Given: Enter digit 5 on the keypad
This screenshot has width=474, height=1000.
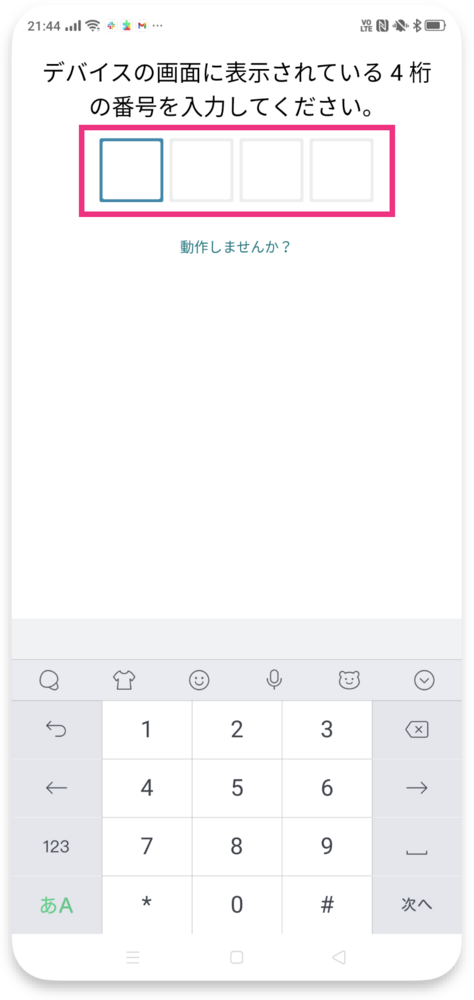Looking at the screenshot, I should [x=237, y=788].
